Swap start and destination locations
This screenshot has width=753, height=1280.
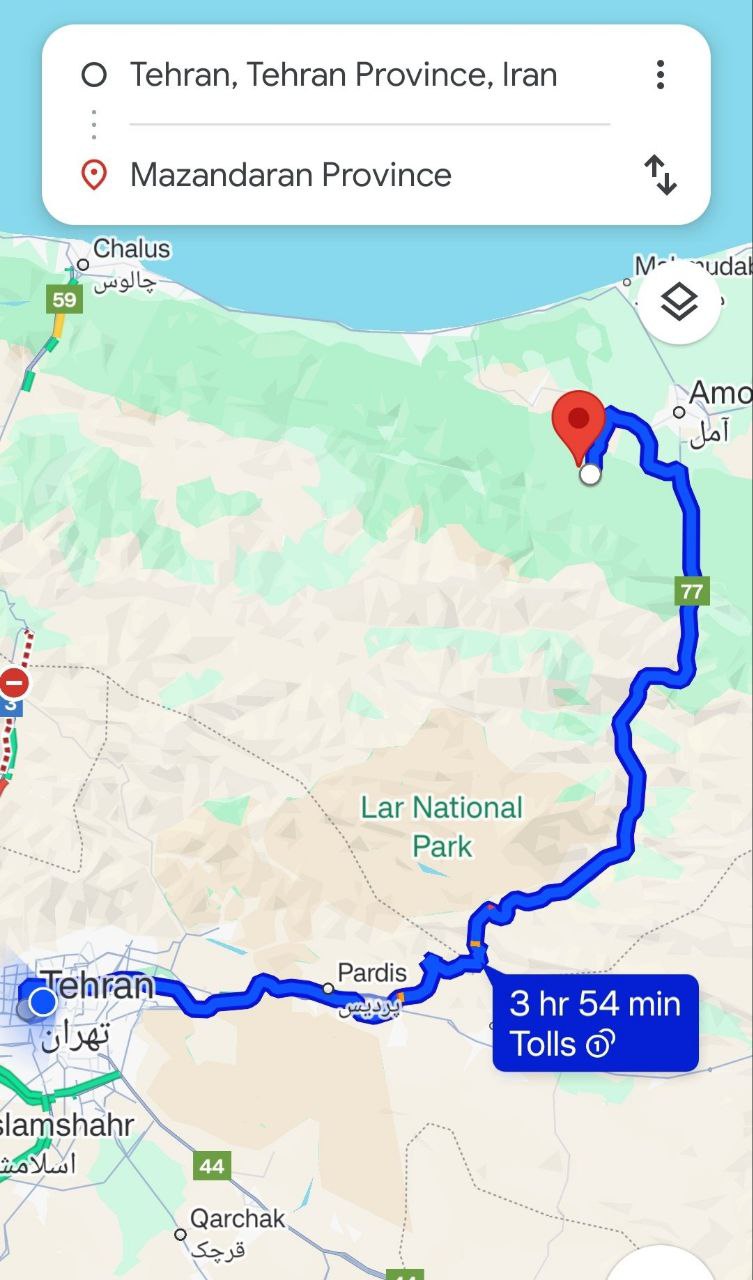(660, 175)
